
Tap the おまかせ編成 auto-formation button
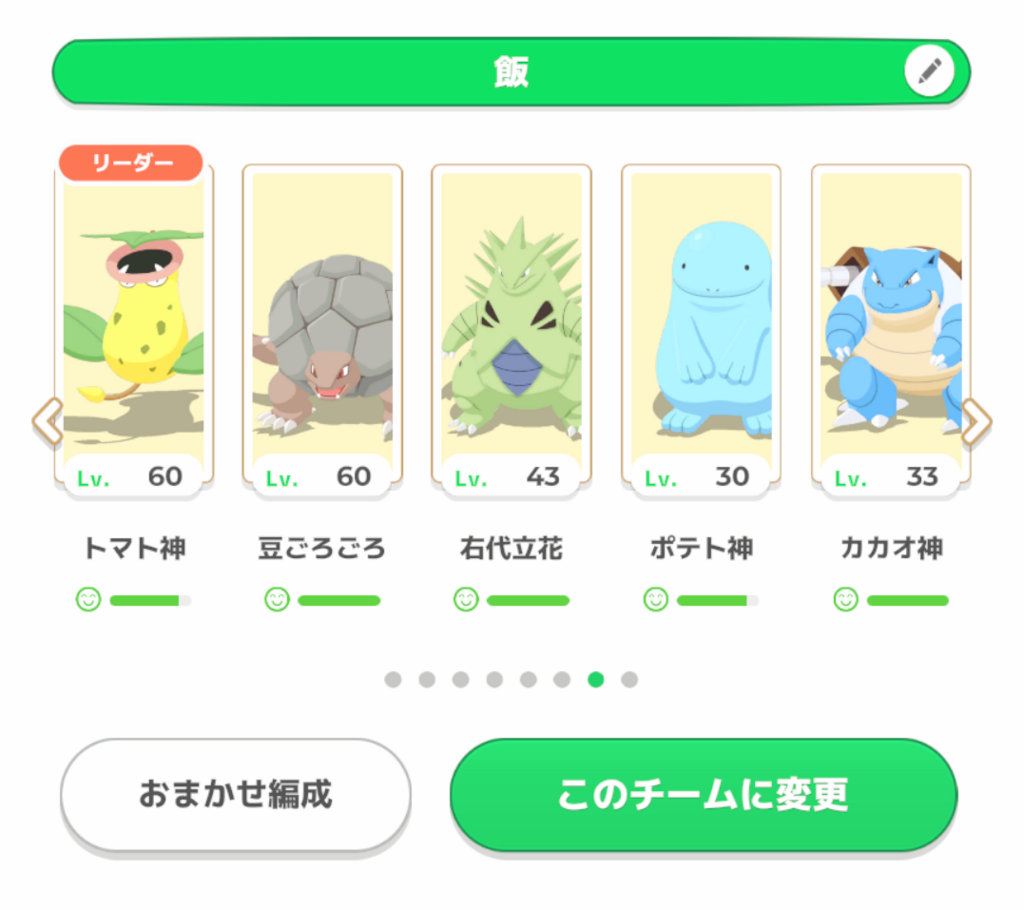(236, 795)
